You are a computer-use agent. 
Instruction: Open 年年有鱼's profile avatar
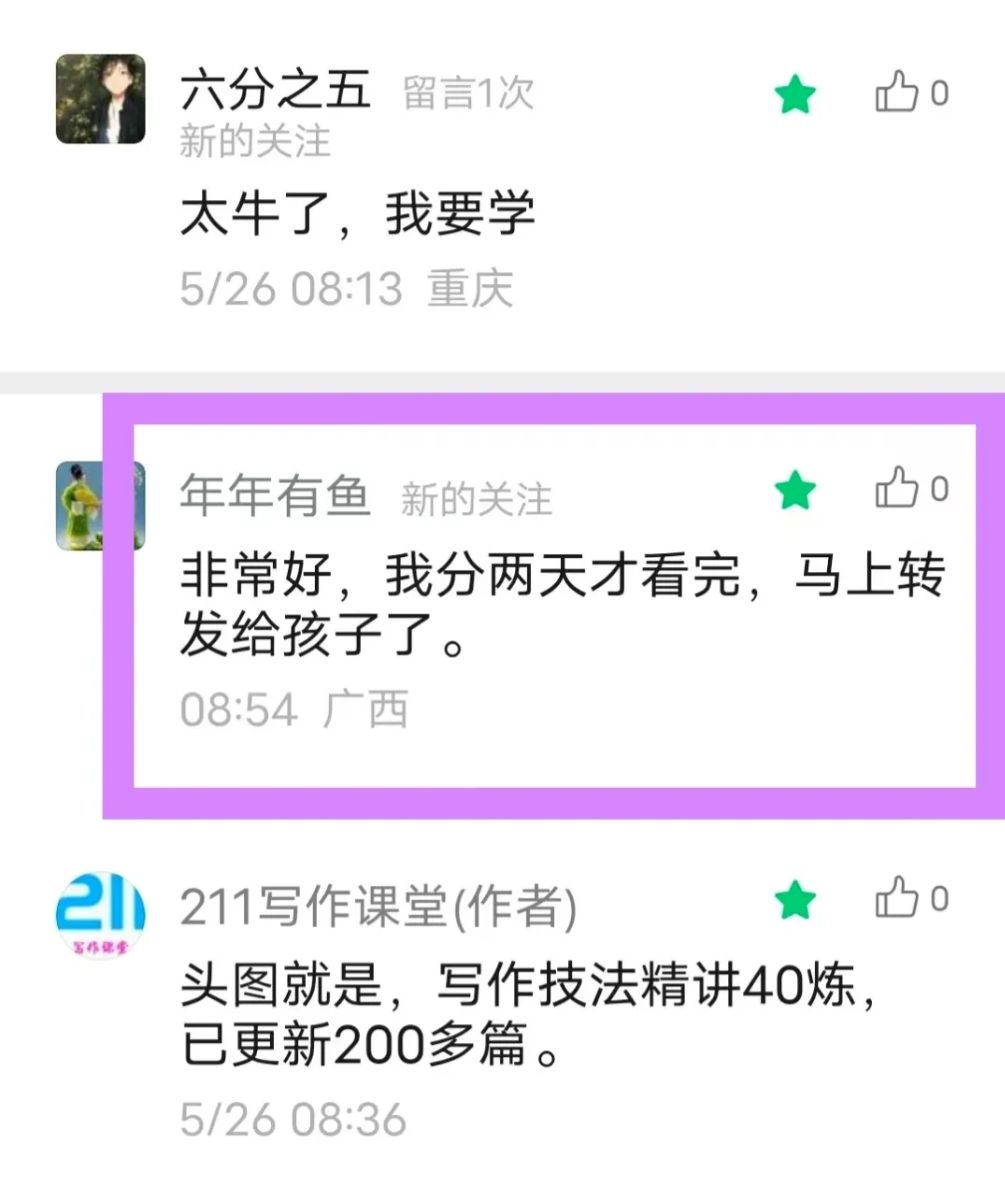point(100,506)
